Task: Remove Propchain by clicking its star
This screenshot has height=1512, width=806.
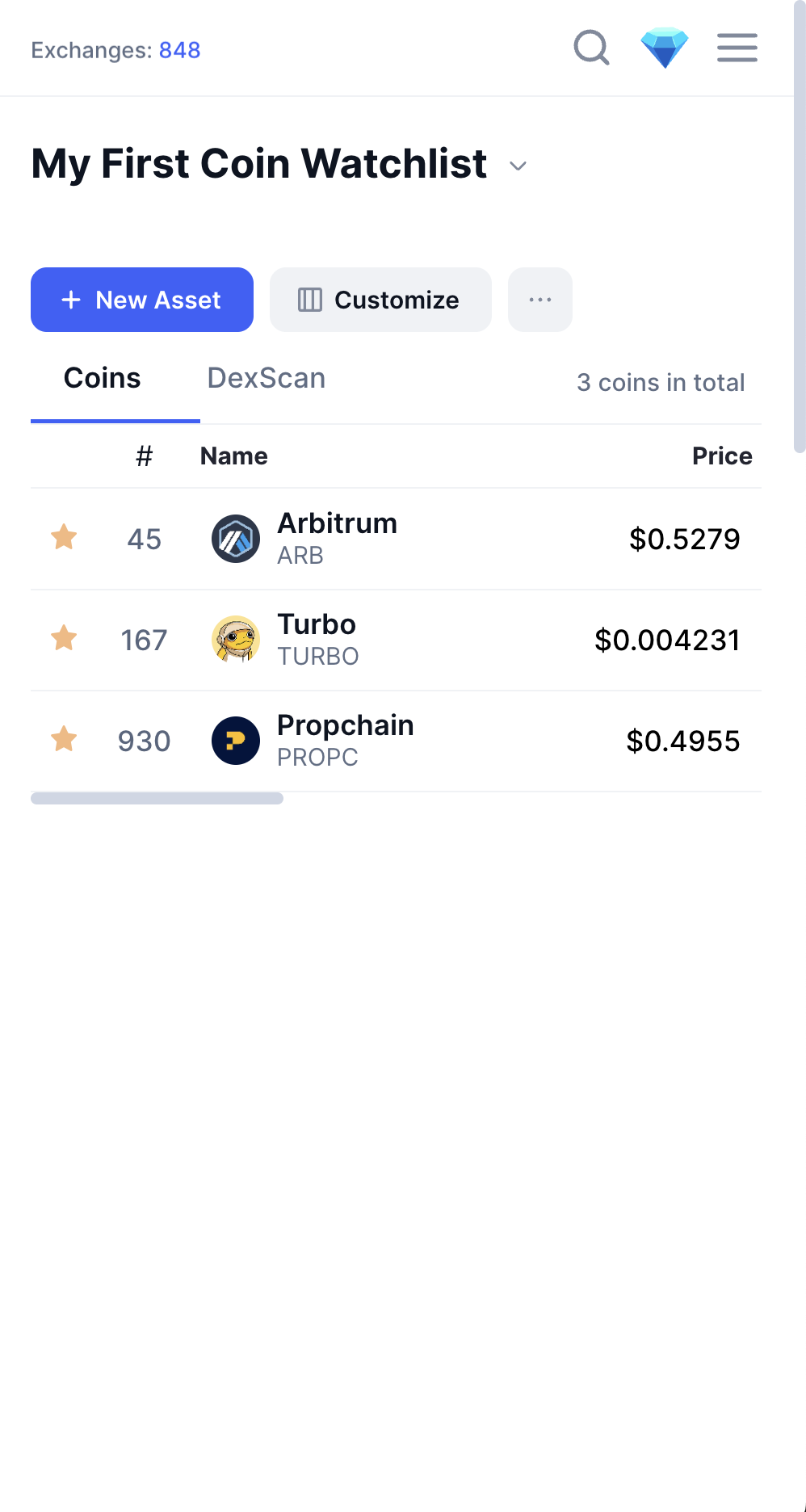Action: (64, 740)
